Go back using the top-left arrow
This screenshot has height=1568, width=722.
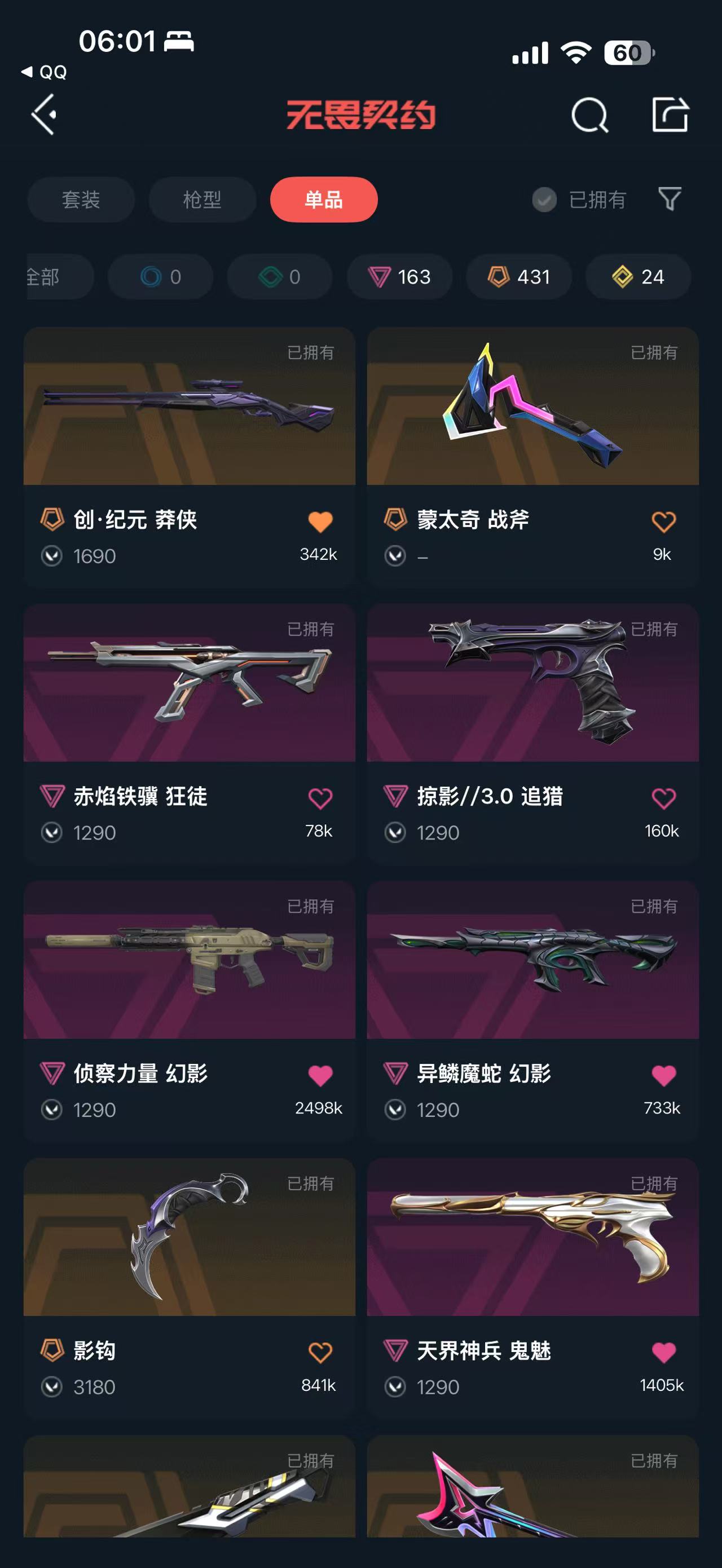[x=45, y=114]
